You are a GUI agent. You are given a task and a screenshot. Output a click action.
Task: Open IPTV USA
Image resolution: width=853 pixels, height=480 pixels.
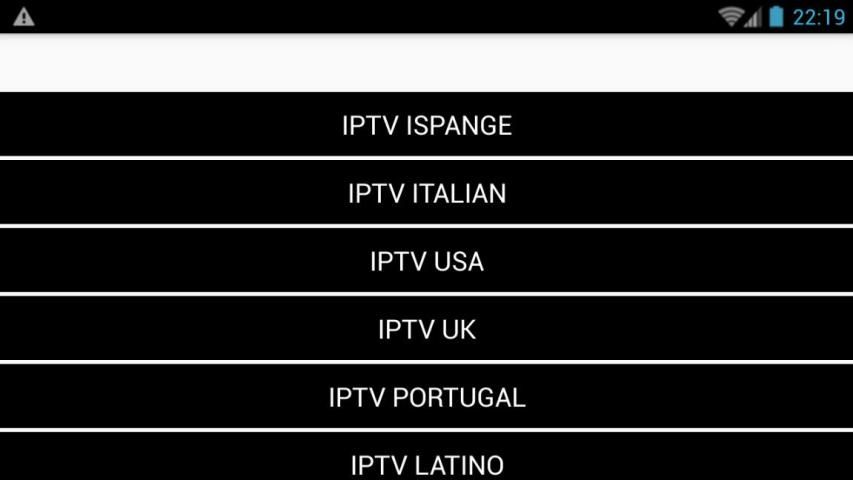click(426, 261)
